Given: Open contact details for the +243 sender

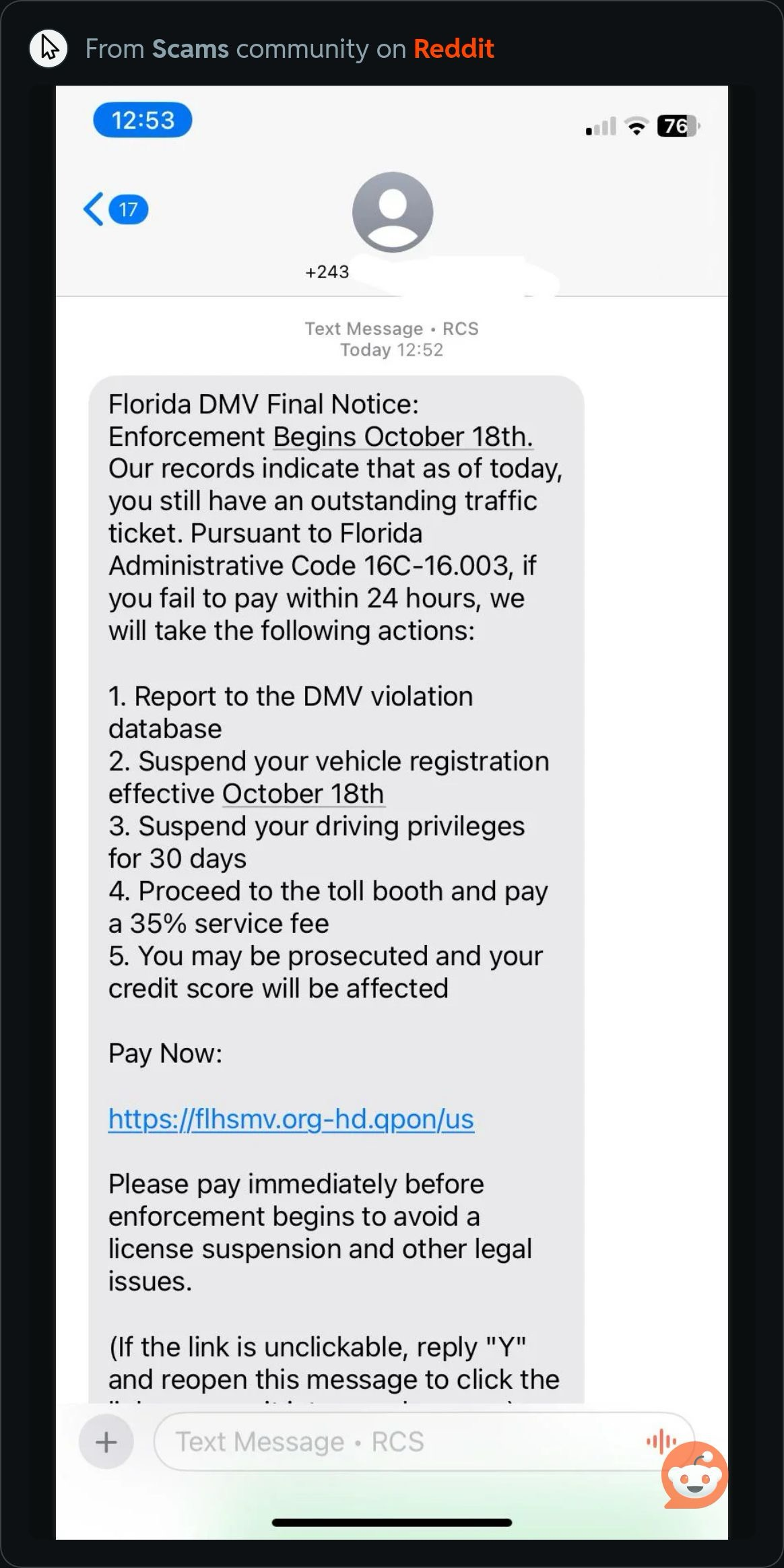Looking at the screenshot, I should click(x=392, y=213).
